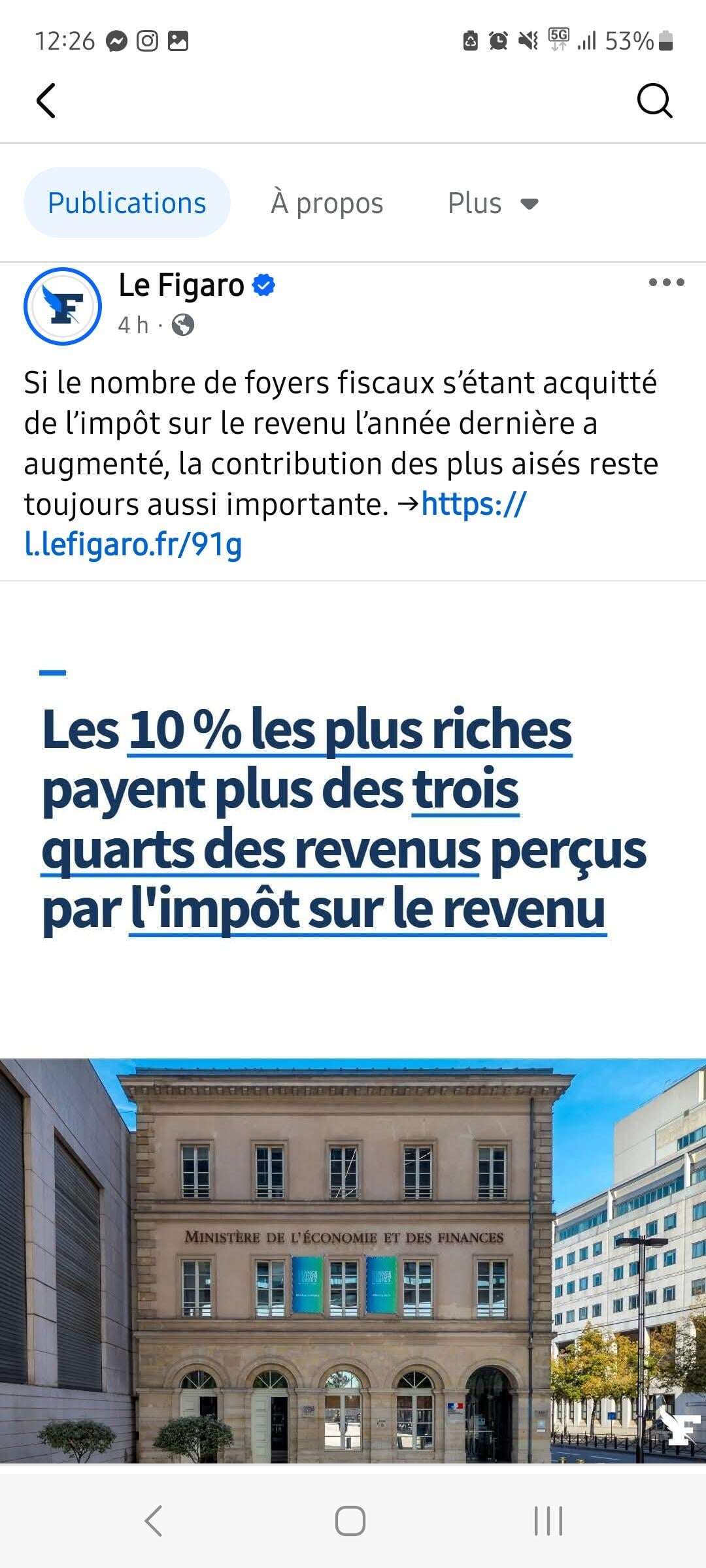Open the post's three-dot options menu
Screen dimensions: 706x1568
[666, 282]
